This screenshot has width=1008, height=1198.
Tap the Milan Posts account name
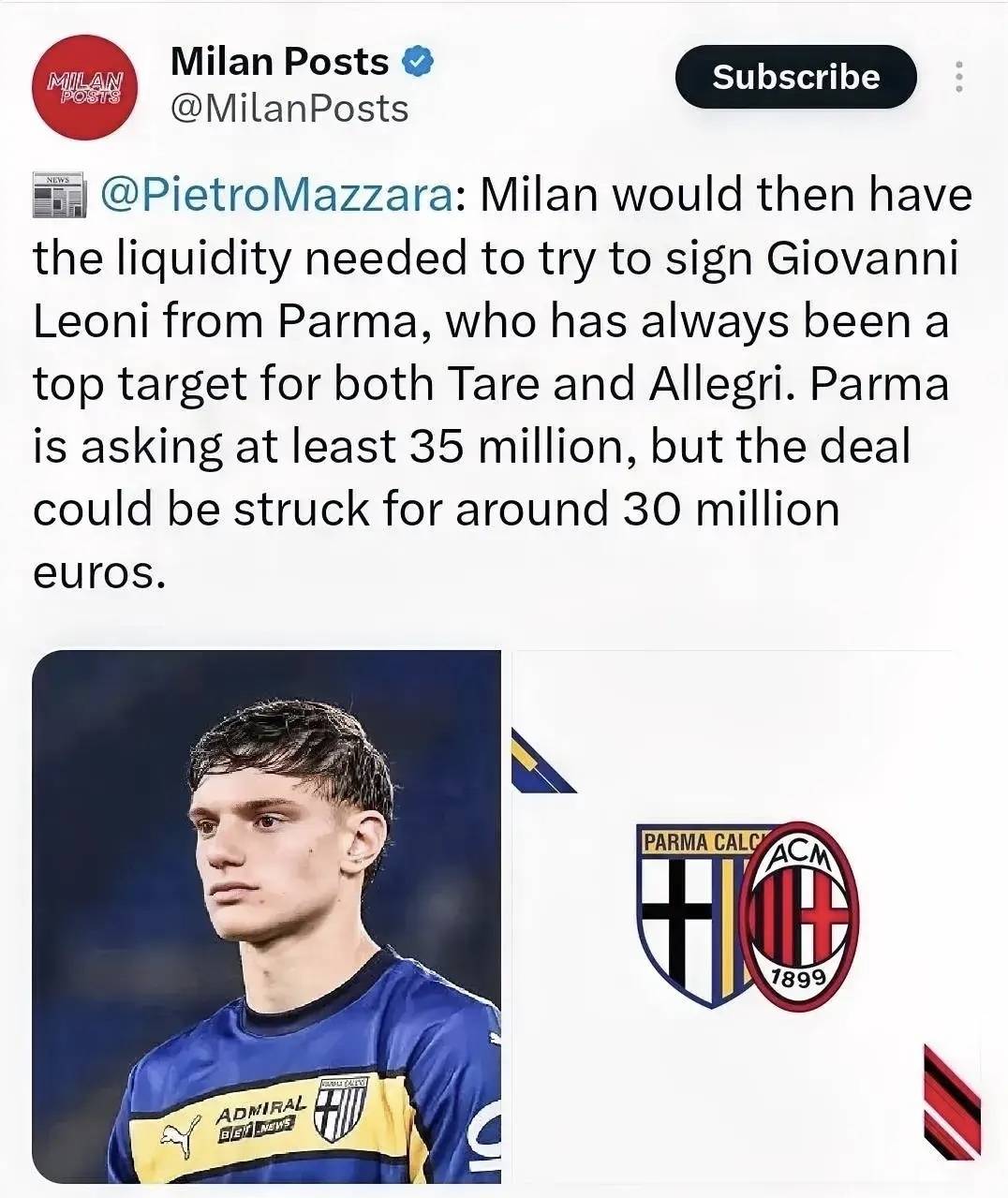point(279,62)
